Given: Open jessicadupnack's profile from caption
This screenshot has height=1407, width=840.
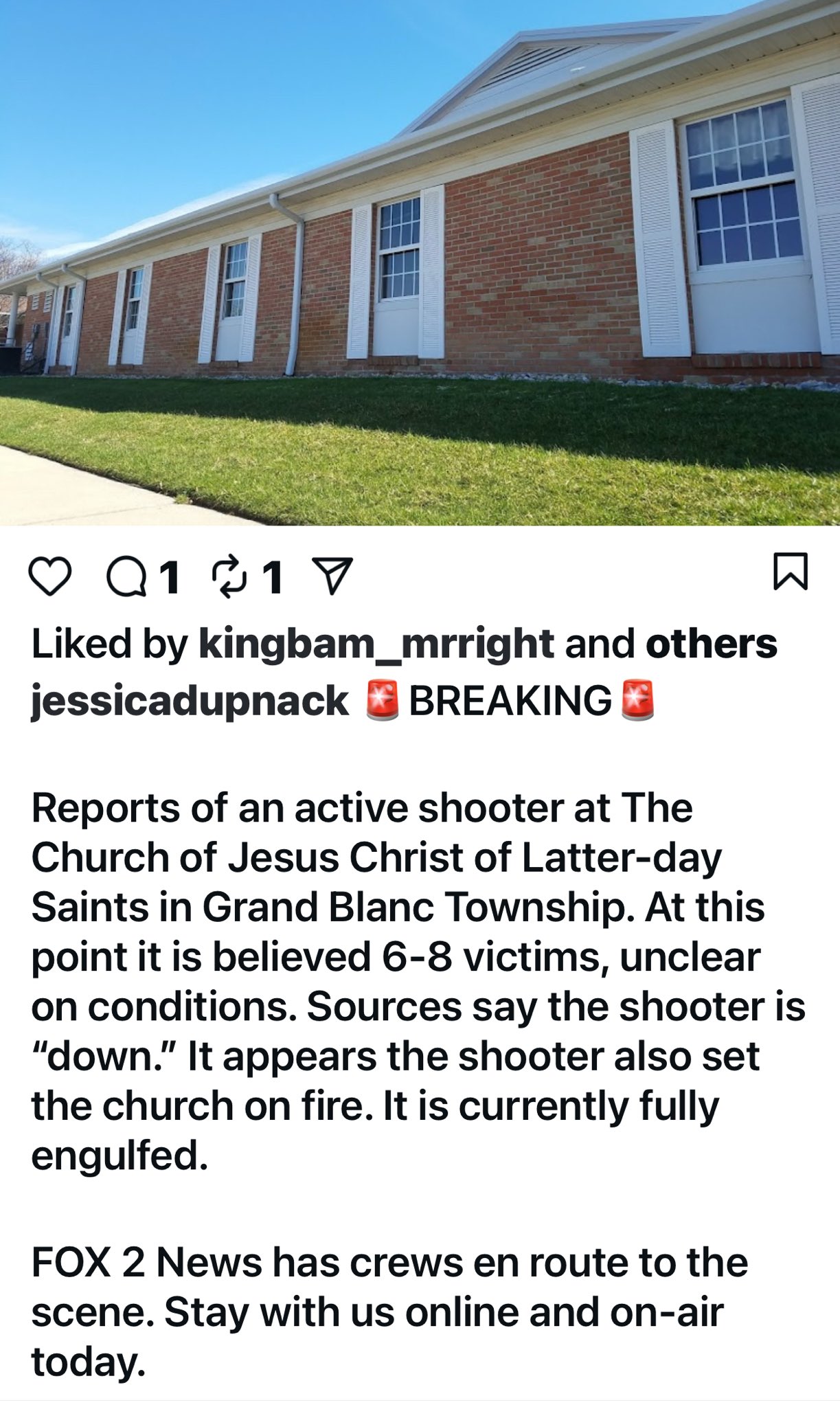Looking at the screenshot, I should [x=190, y=701].
